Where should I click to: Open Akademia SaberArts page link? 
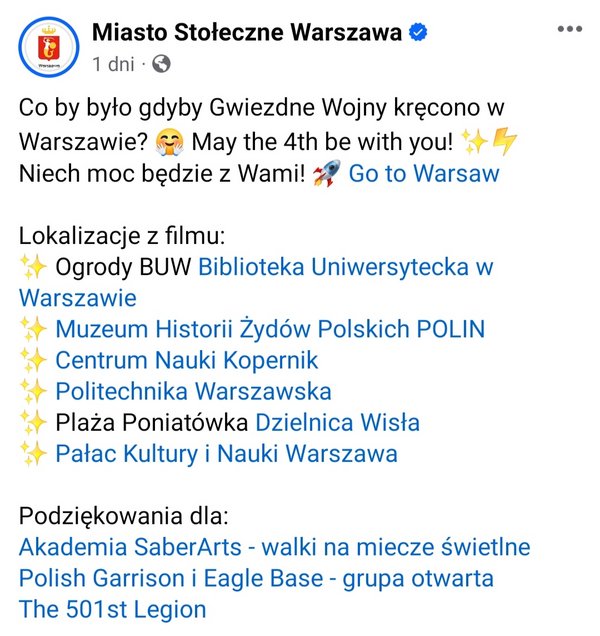pos(274,547)
